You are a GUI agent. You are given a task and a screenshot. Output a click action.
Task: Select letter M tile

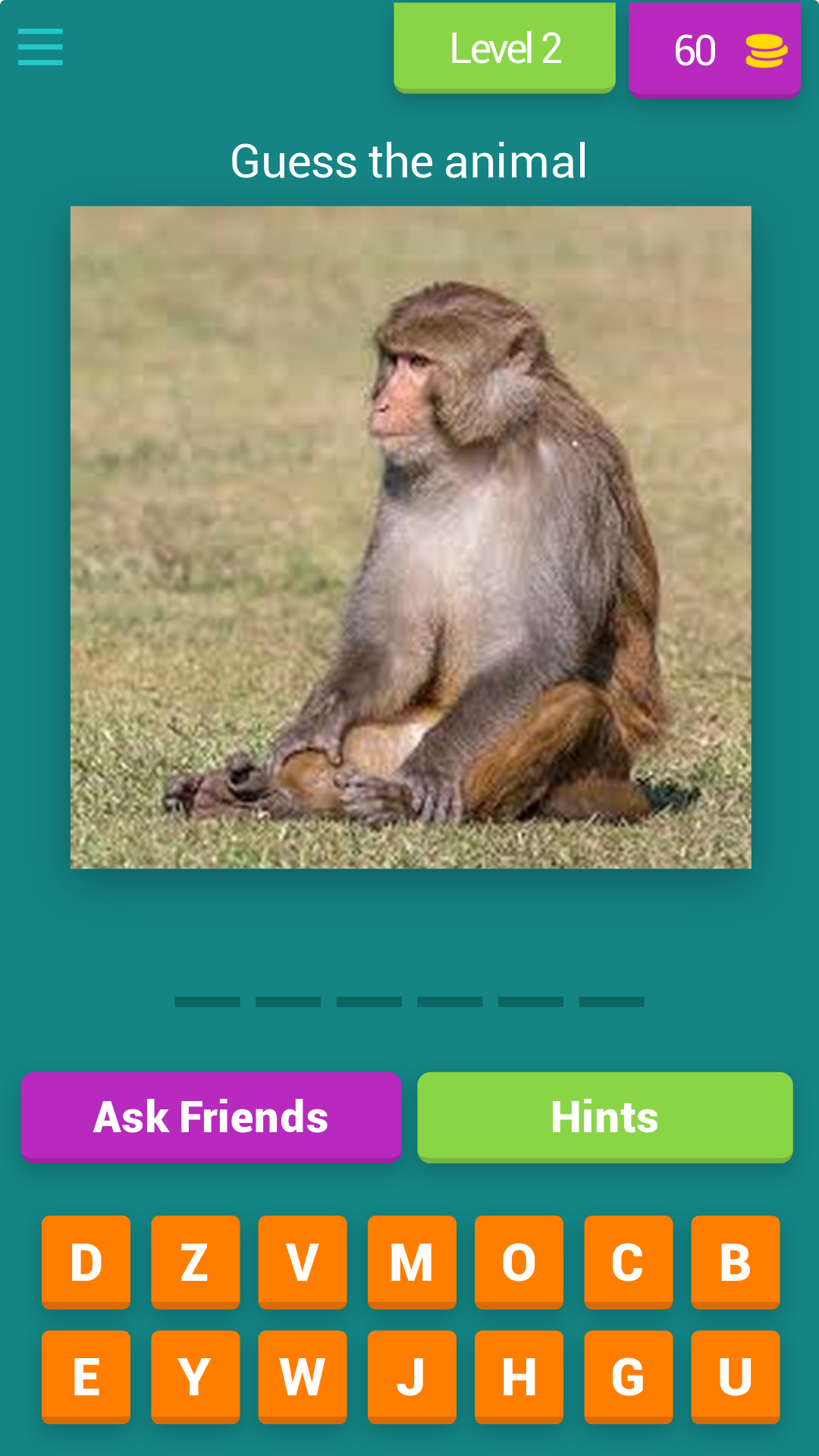point(412,1263)
